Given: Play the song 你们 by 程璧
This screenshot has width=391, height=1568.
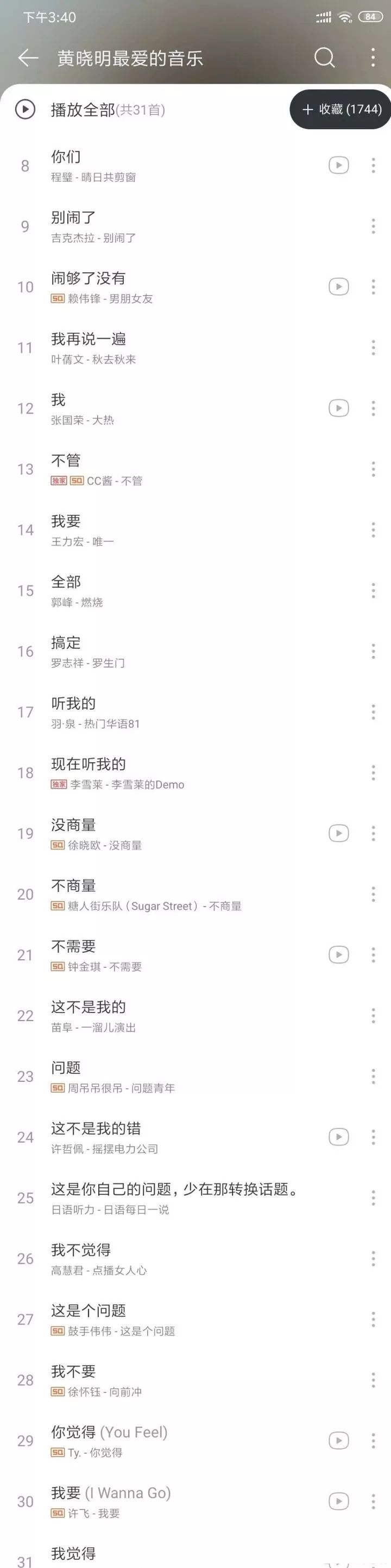Looking at the screenshot, I should coord(152,165).
